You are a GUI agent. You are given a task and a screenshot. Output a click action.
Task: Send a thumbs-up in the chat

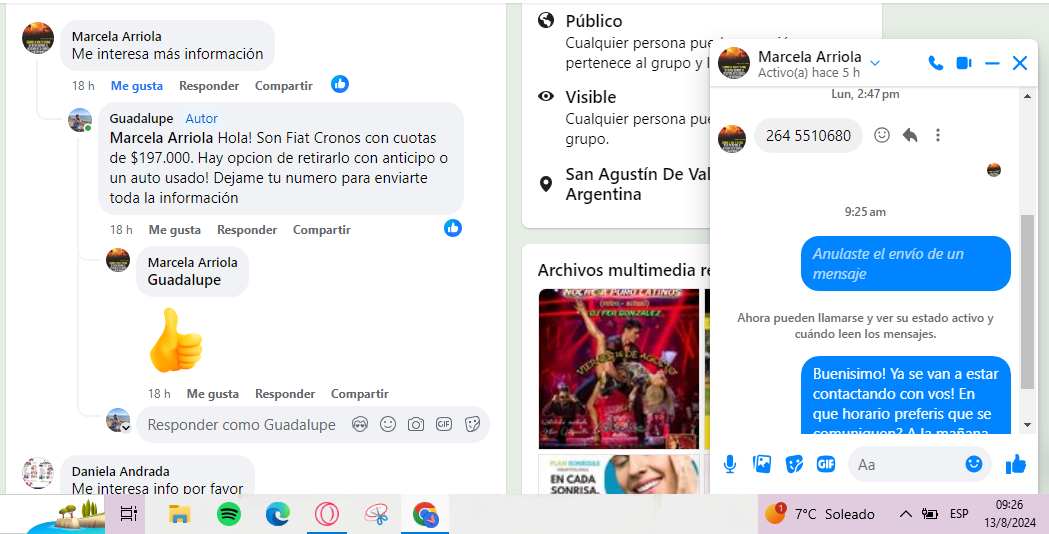click(x=1016, y=464)
